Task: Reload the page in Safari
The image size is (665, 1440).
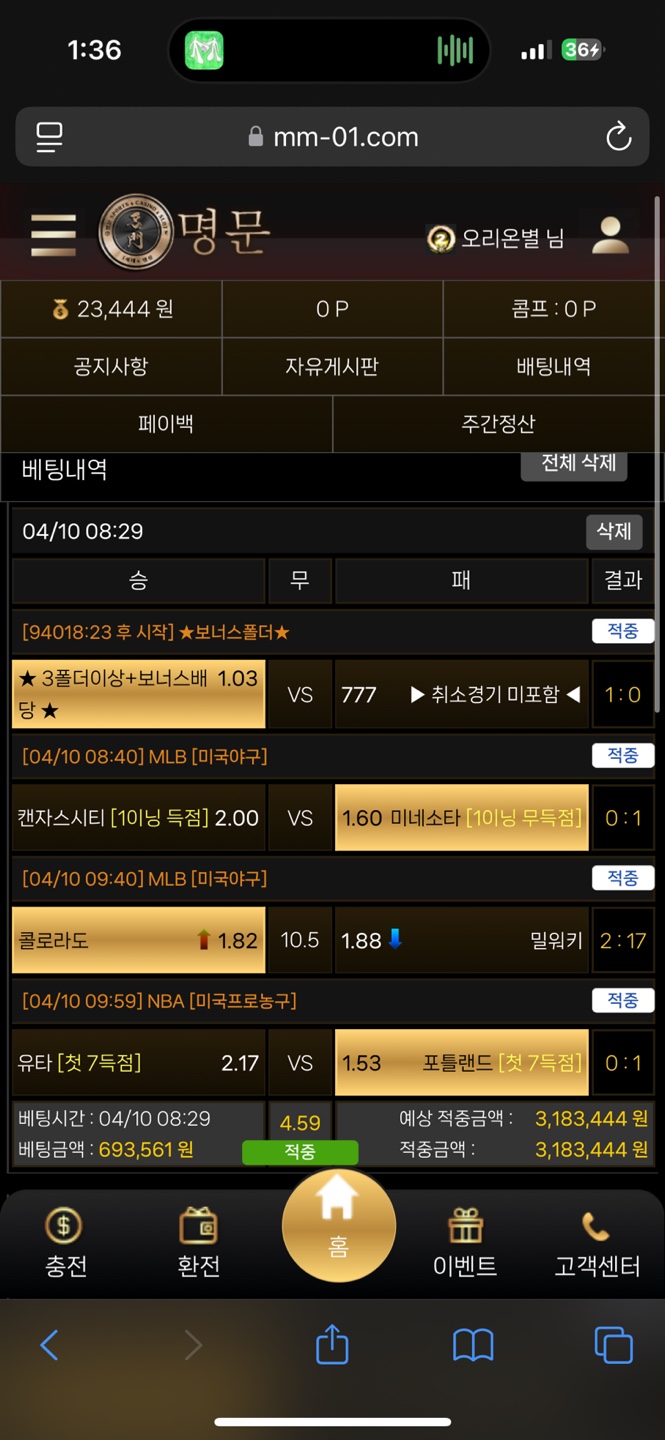Action: coord(619,137)
